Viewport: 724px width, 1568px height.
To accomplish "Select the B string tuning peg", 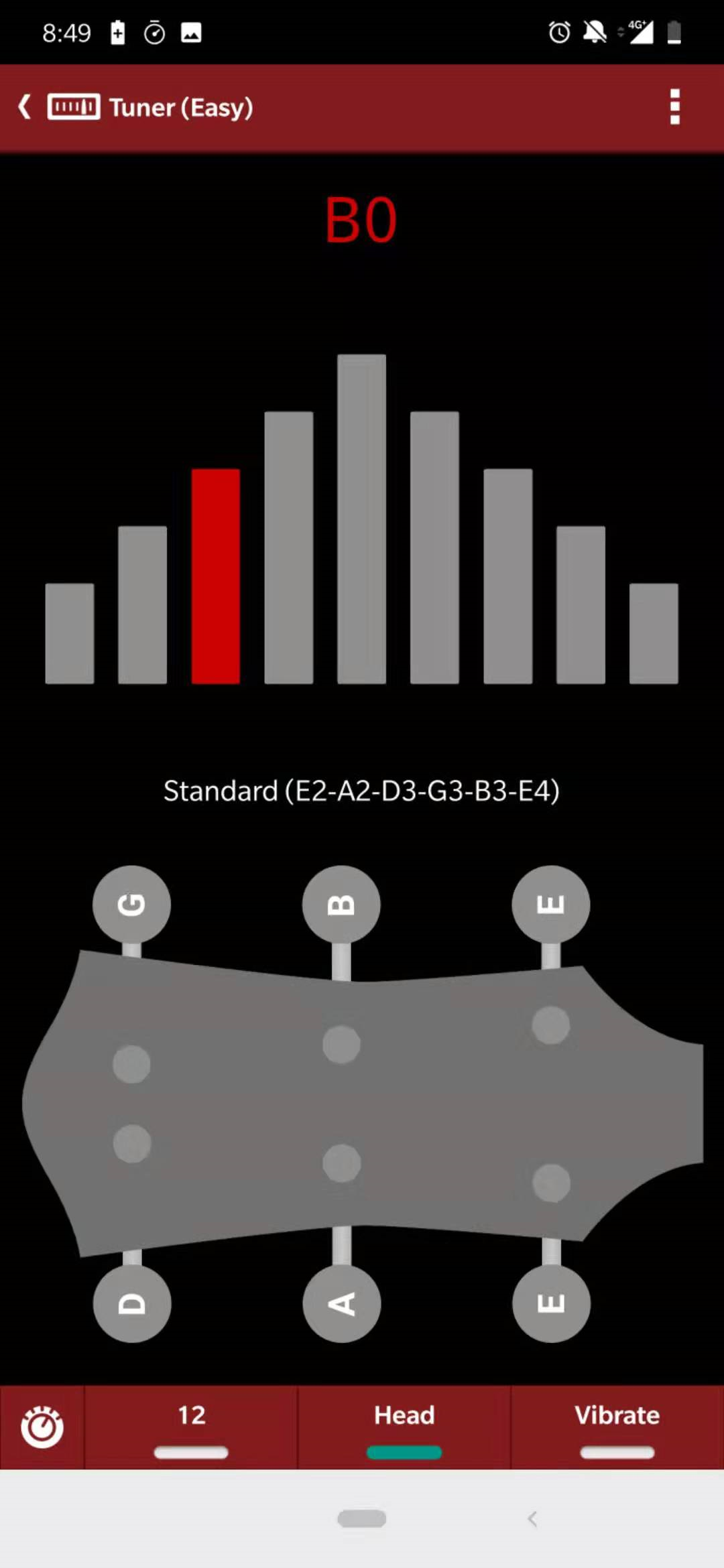I will 341,905.
